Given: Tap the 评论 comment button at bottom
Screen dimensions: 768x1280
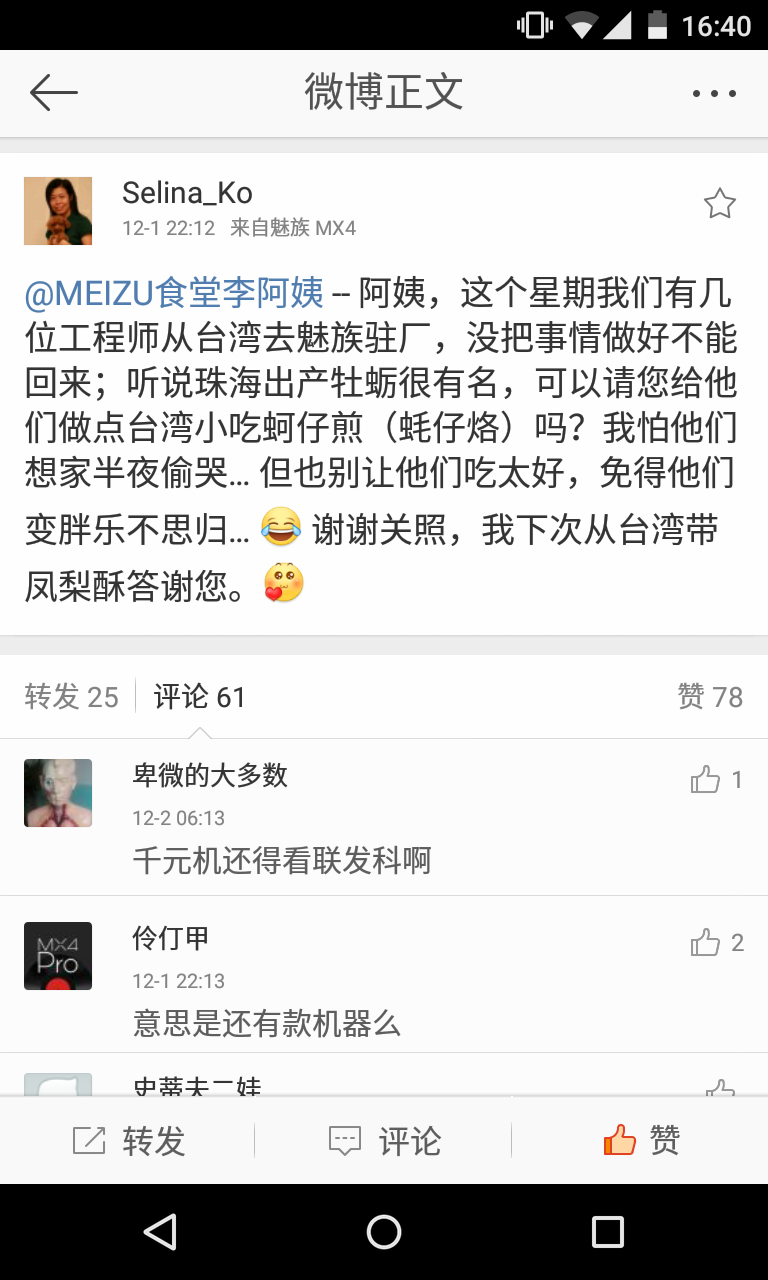Looking at the screenshot, I should [x=384, y=1141].
